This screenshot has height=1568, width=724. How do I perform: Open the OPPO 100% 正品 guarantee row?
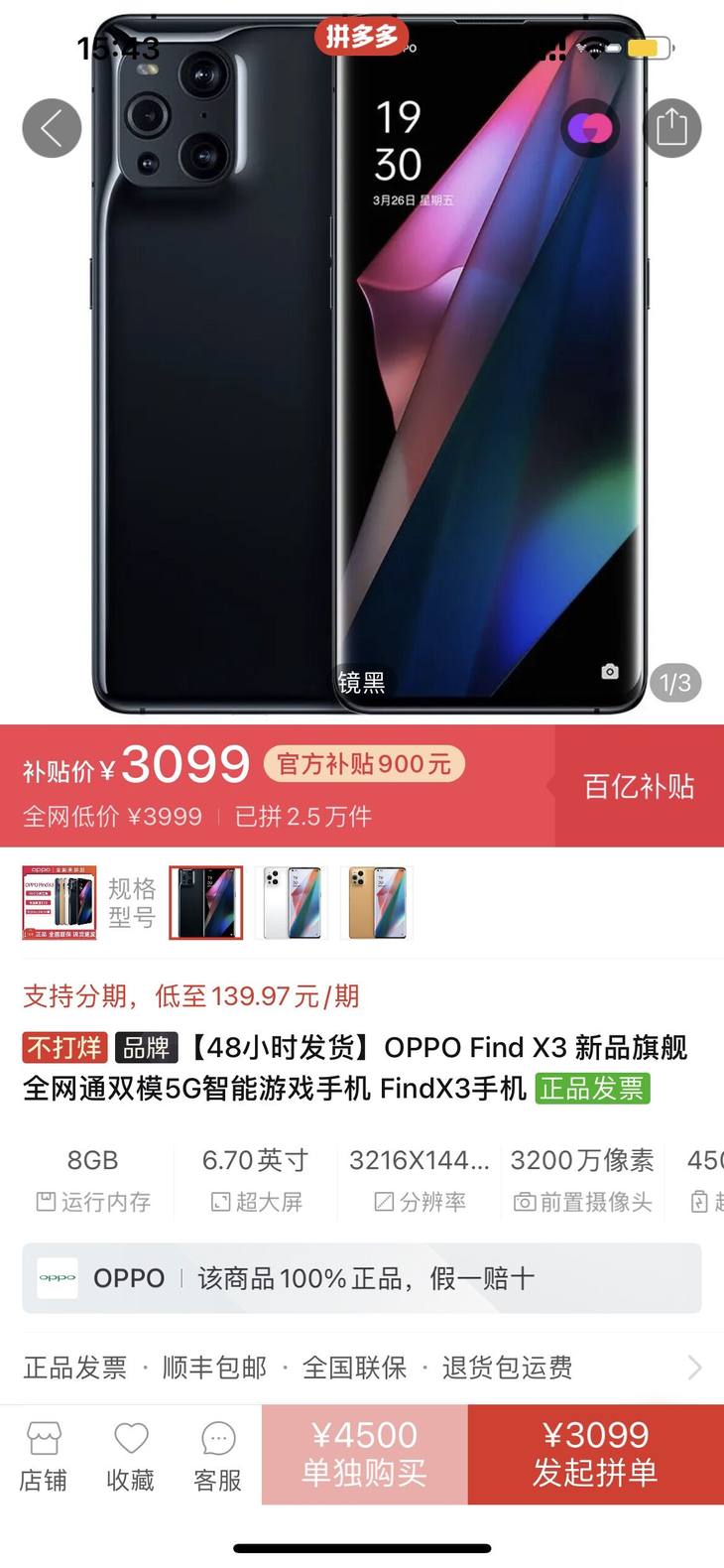click(362, 1277)
